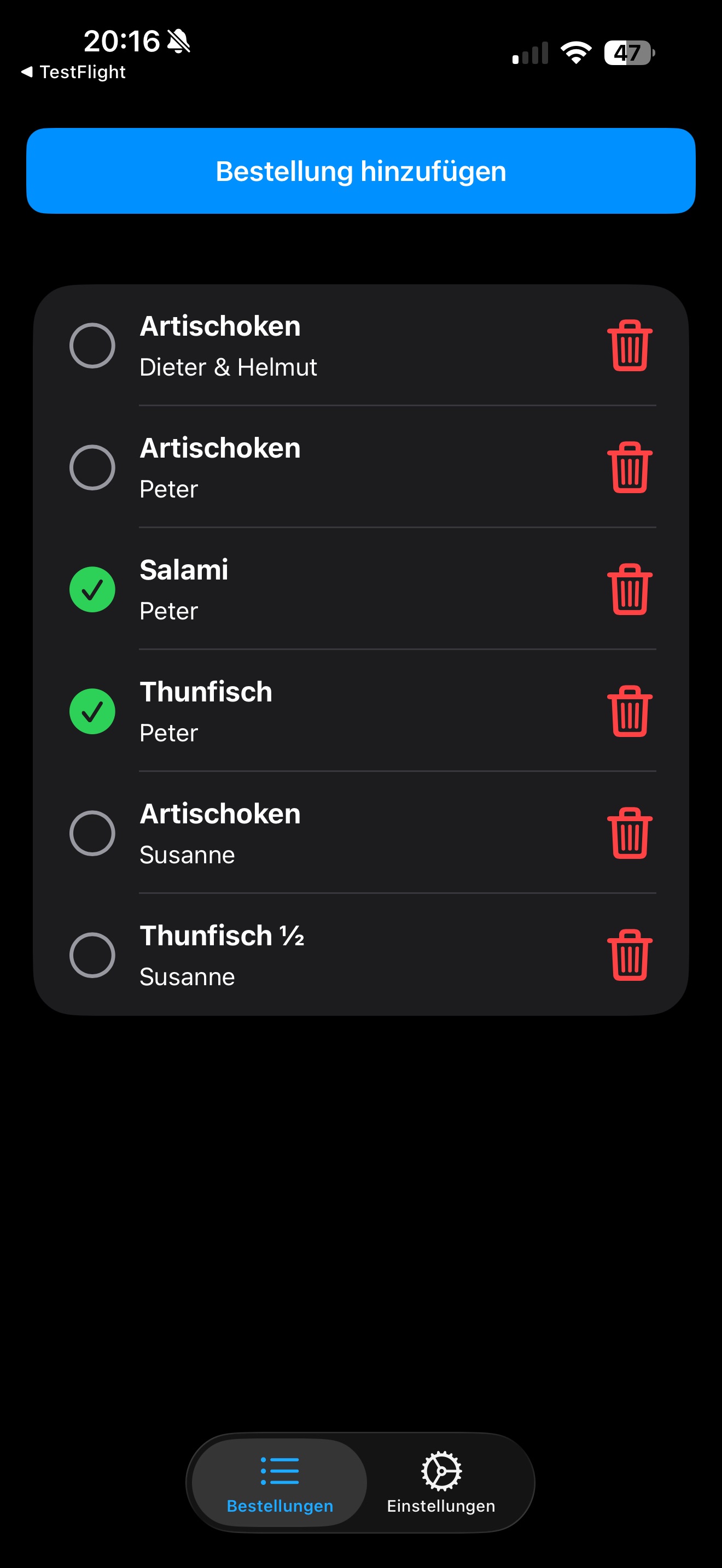The width and height of the screenshot is (722, 1568).
Task: Delete Peter's Artischoken order
Action: [630, 467]
